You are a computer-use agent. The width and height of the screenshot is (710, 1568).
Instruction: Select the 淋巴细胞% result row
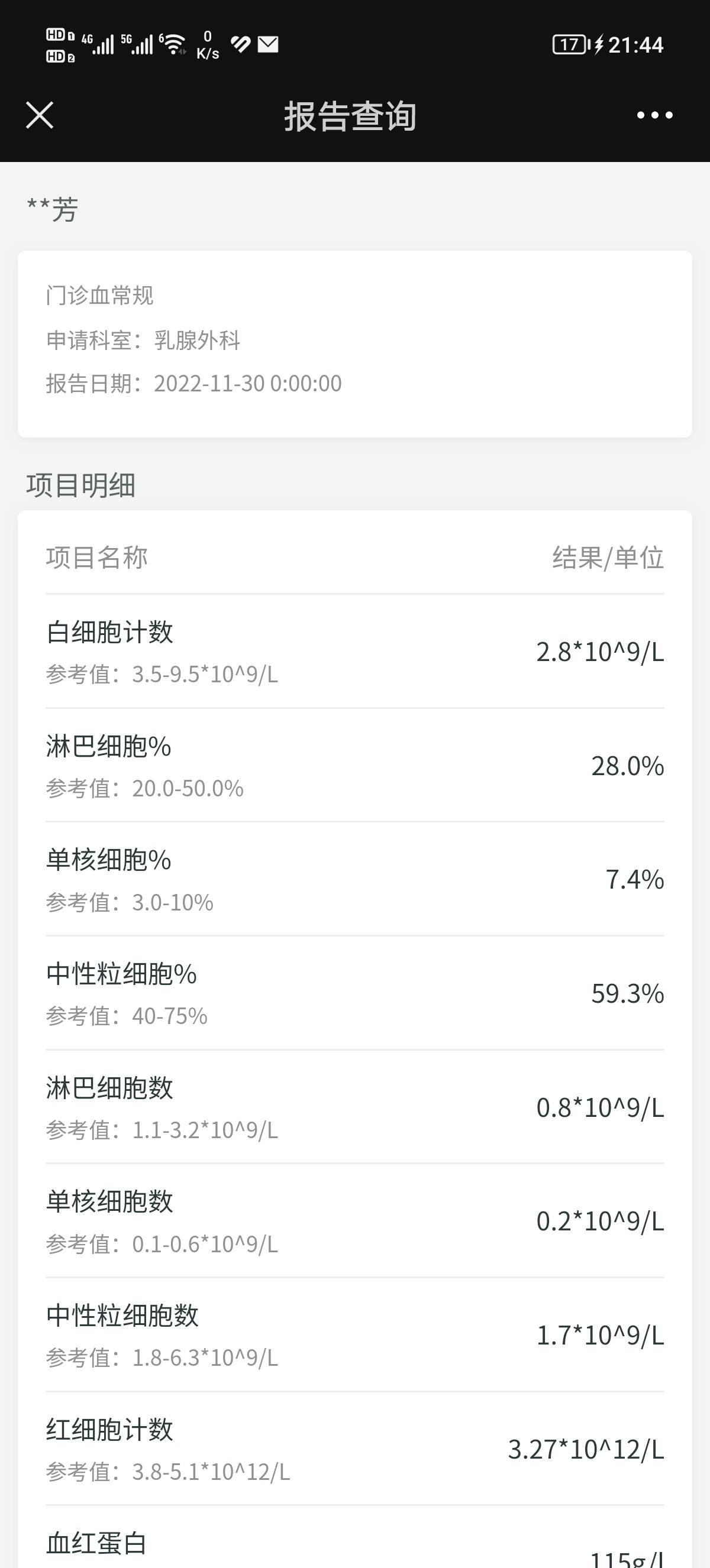point(355,767)
